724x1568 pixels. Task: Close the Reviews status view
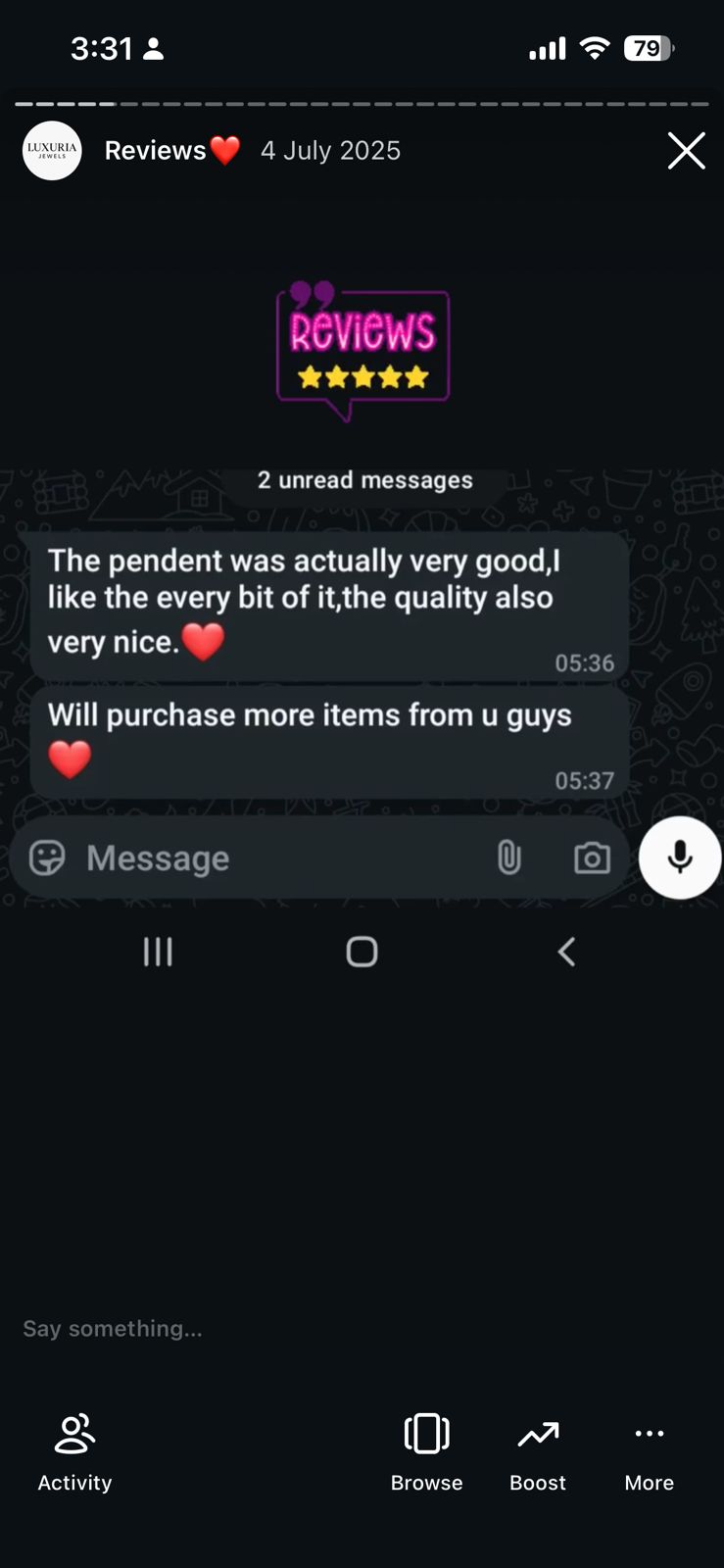pyautogui.click(x=687, y=150)
